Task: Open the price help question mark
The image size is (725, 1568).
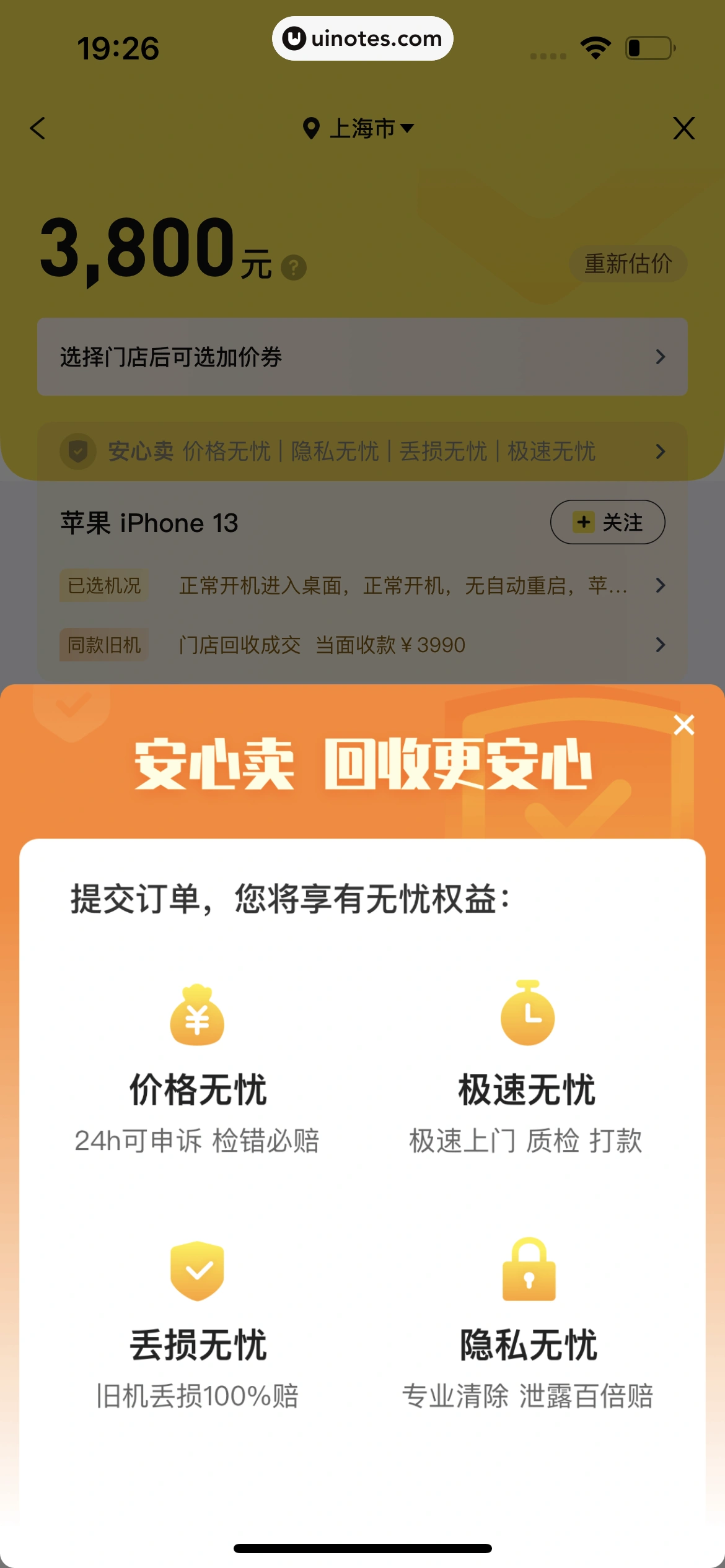Action: (x=294, y=268)
